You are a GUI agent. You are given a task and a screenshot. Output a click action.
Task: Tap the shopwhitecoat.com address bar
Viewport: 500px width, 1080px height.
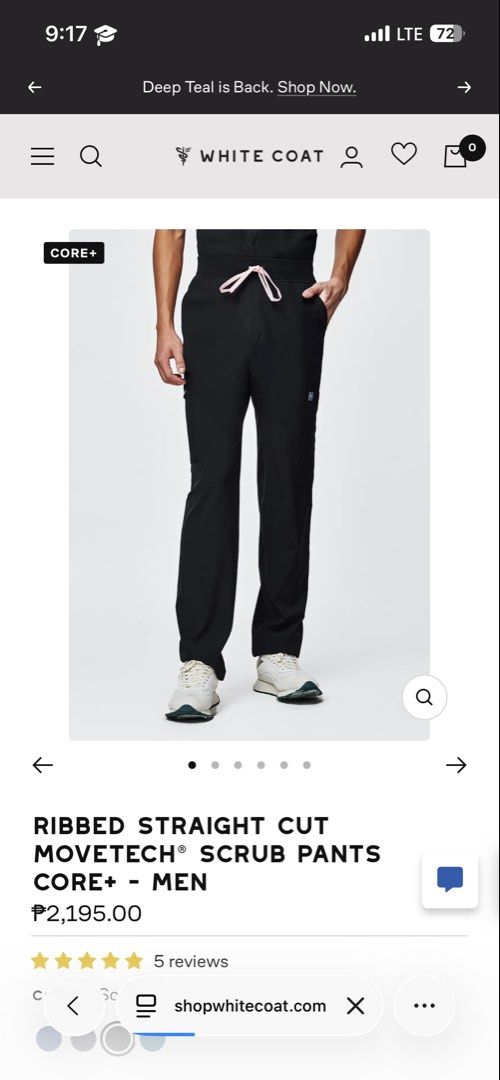(250, 1006)
